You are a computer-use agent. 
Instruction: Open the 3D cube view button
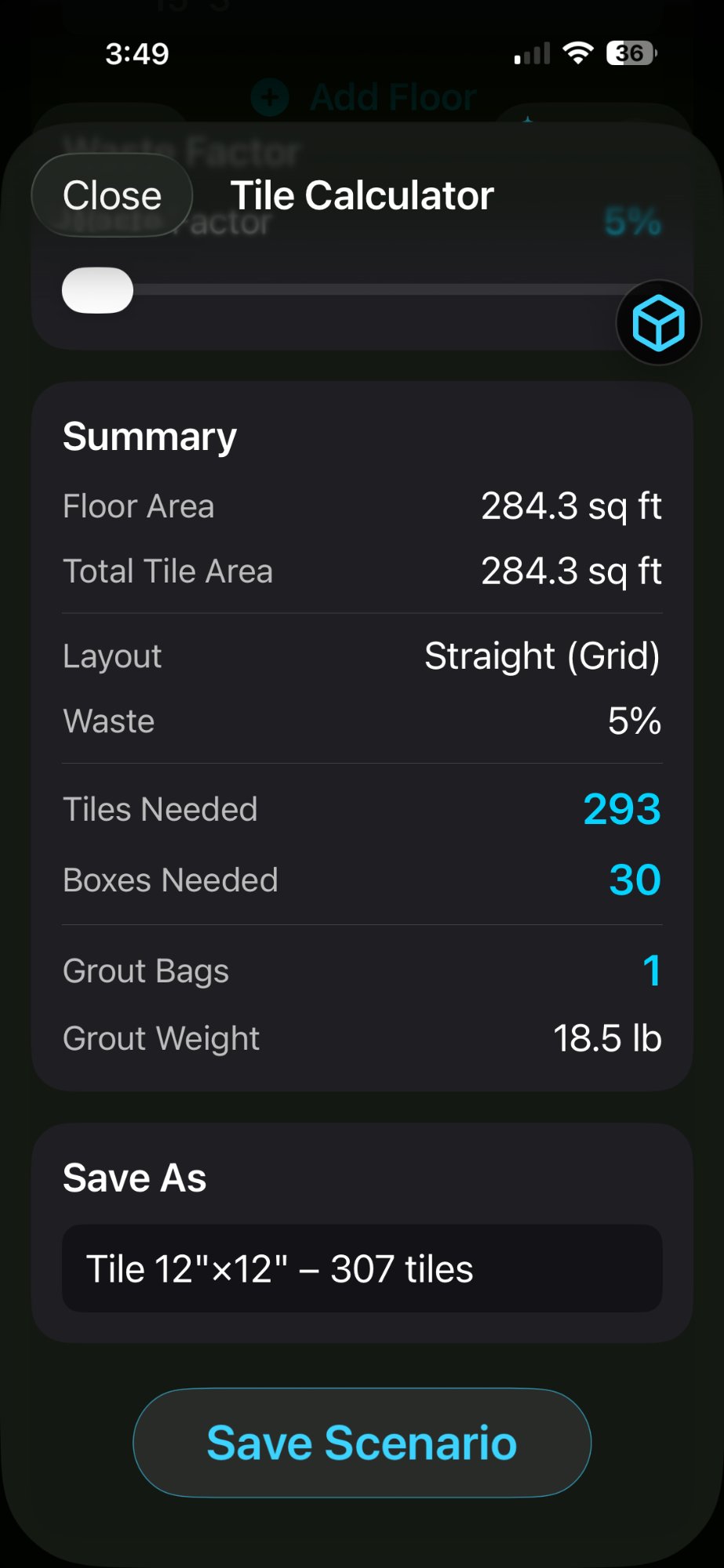[658, 323]
